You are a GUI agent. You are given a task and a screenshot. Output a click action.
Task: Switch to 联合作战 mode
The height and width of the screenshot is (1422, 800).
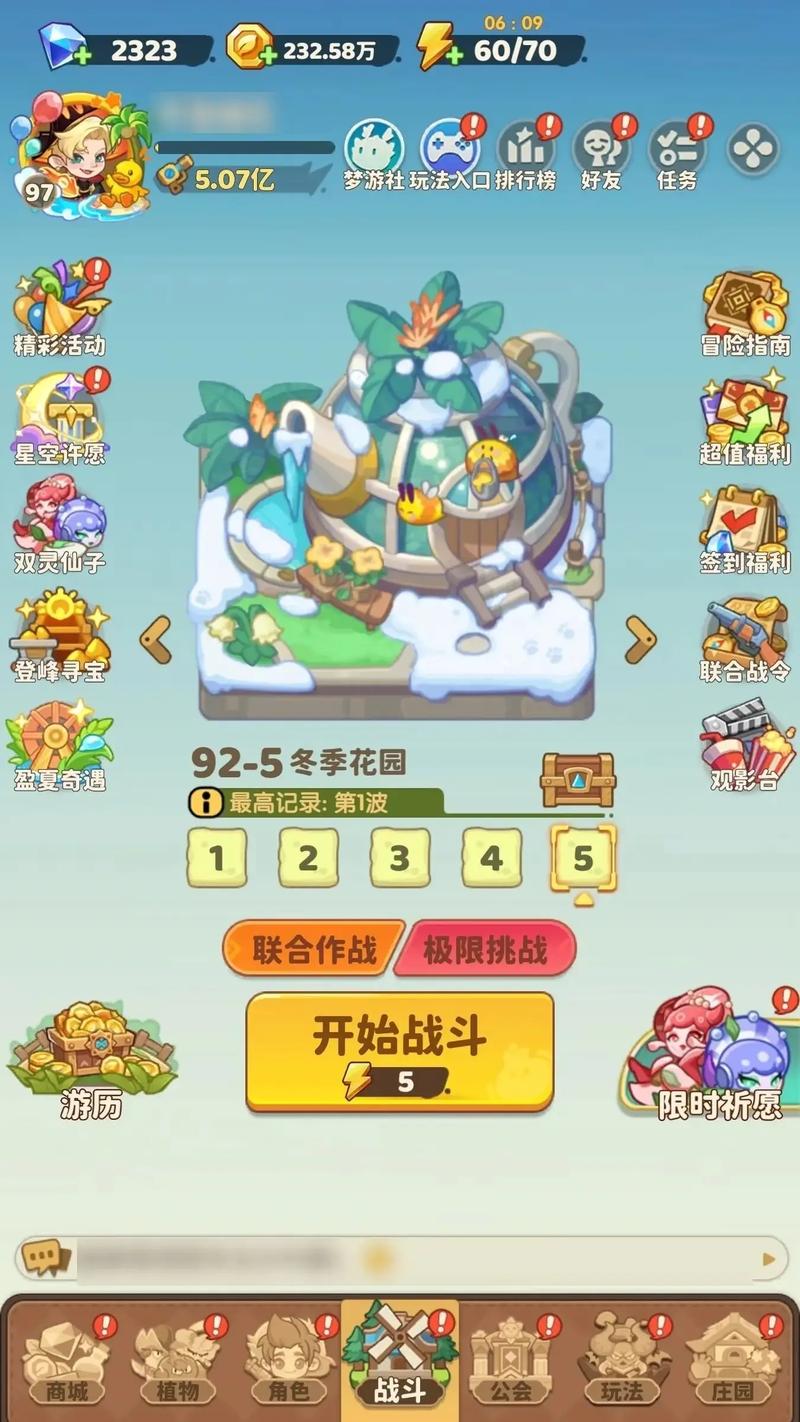314,948
